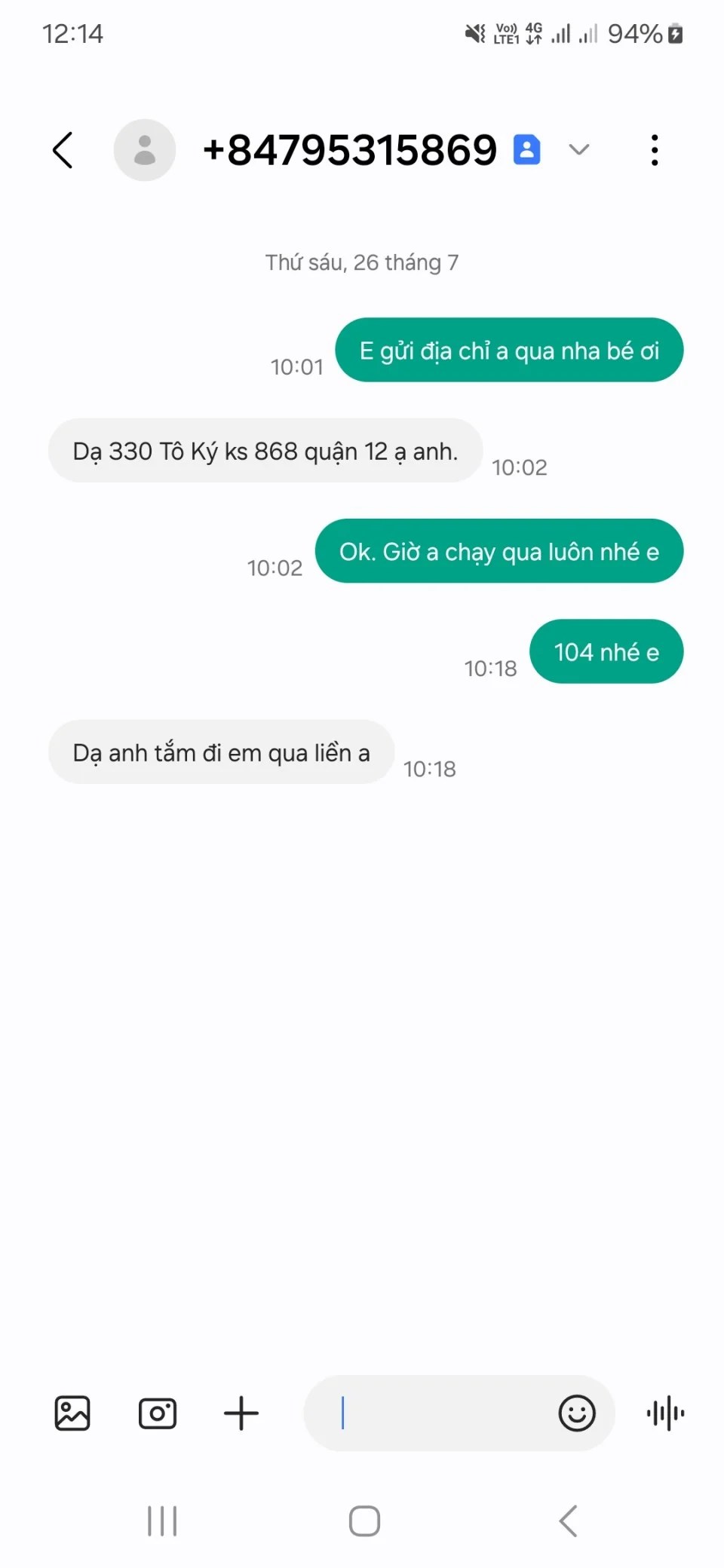Tap the system home button
Image resolution: width=724 pixels, height=1568 pixels.
(364, 1521)
